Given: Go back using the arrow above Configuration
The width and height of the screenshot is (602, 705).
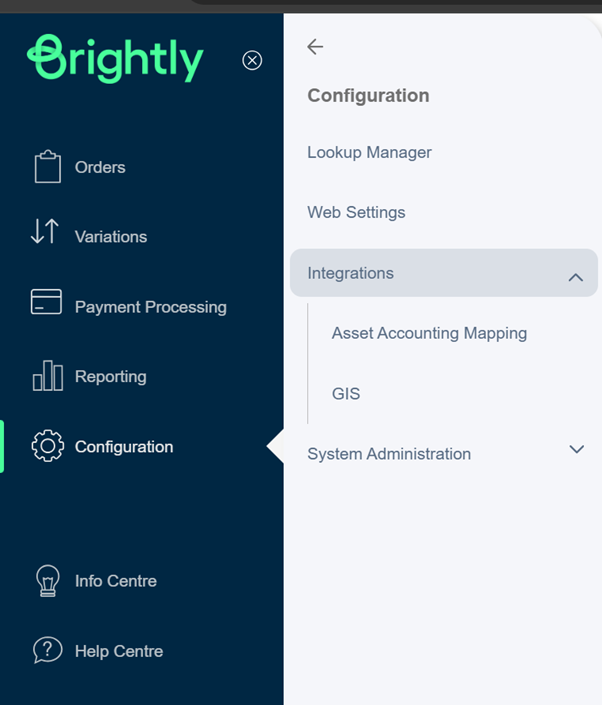Looking at the screenshot, I should click(316, 46).
